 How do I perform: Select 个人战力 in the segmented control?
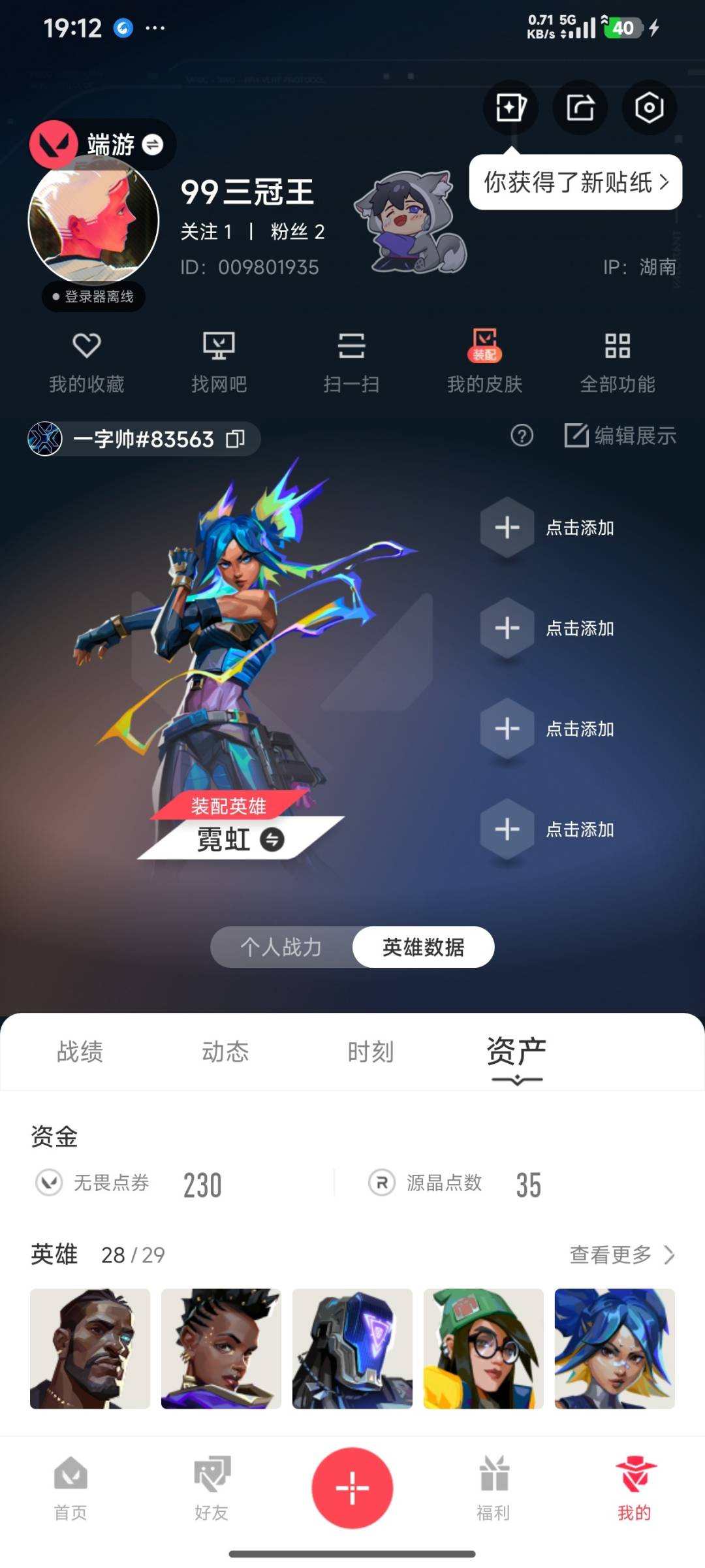(x=282, y=946)
